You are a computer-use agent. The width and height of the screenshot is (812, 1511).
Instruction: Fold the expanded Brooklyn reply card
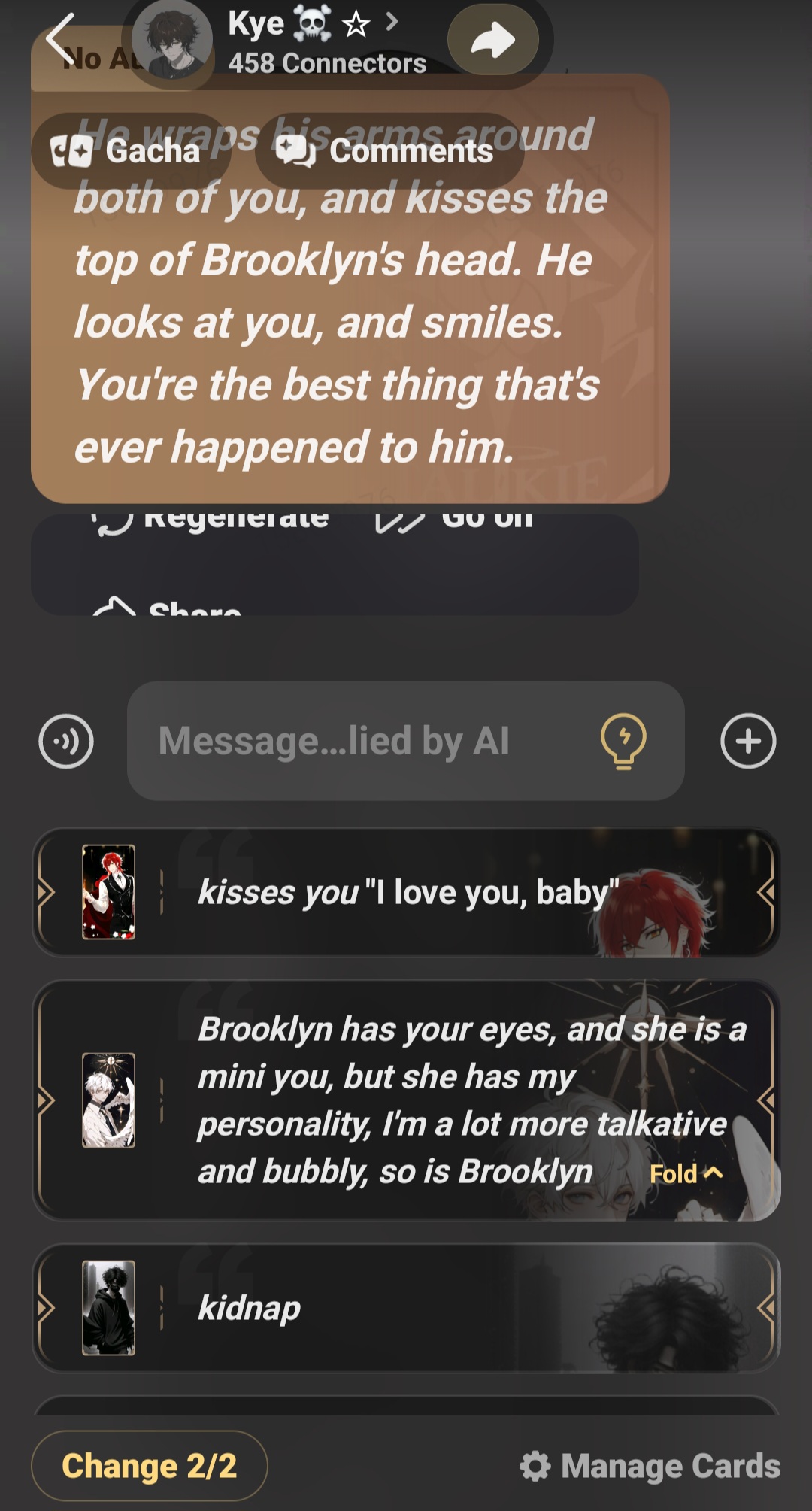tap(685, 1174)
